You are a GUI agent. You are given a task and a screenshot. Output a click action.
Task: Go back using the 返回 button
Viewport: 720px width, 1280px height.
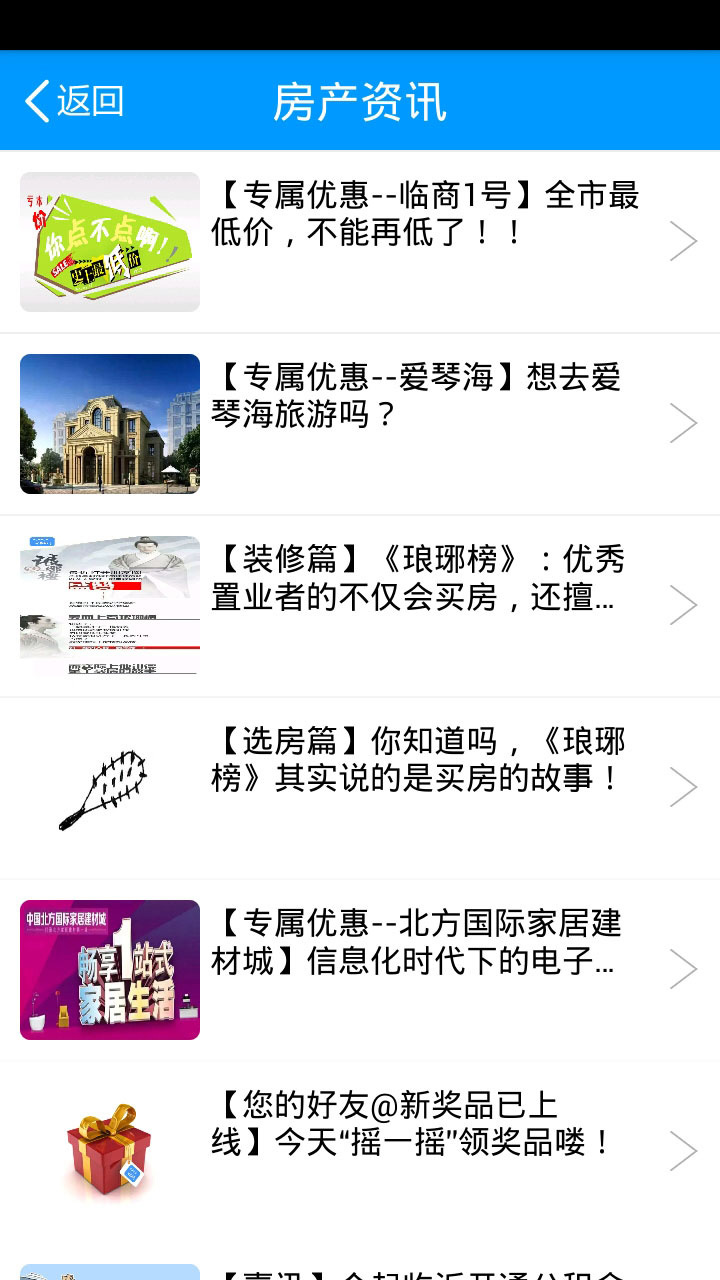point(74,101)
